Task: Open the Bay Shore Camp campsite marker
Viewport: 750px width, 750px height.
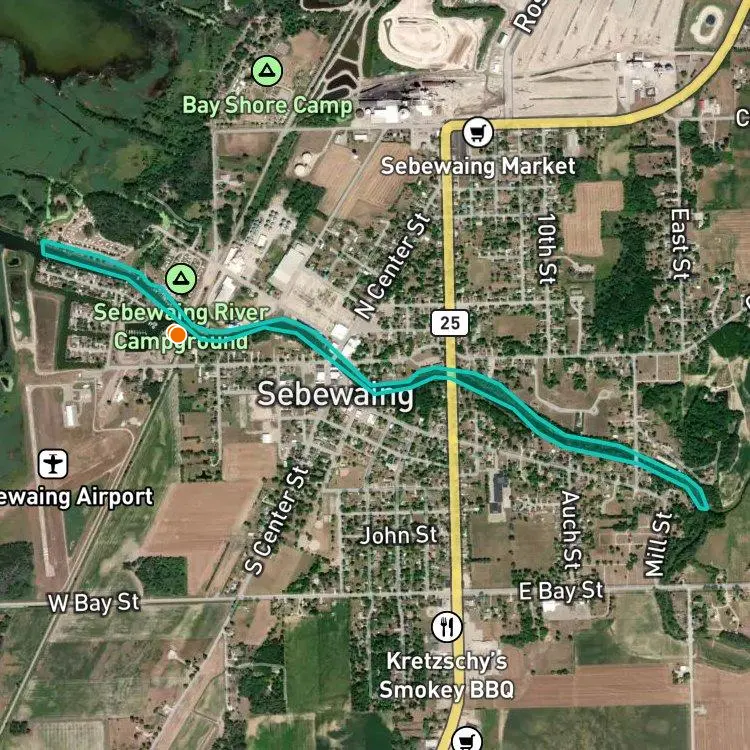Action: click(x=267, y=71)
